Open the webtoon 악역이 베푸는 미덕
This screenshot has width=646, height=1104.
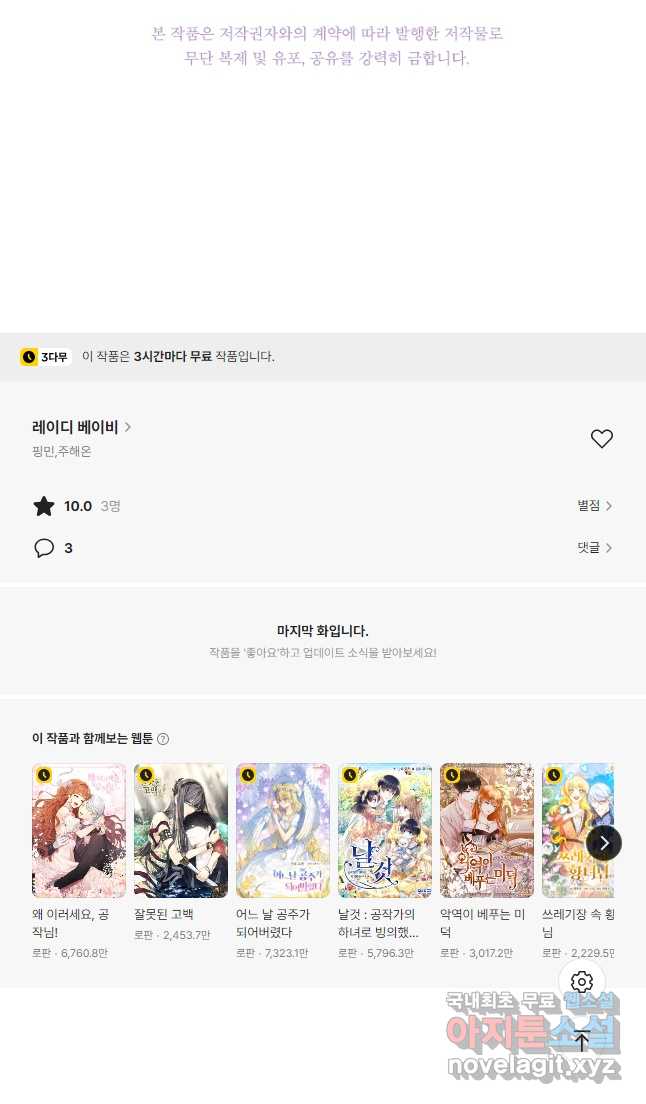487,831
